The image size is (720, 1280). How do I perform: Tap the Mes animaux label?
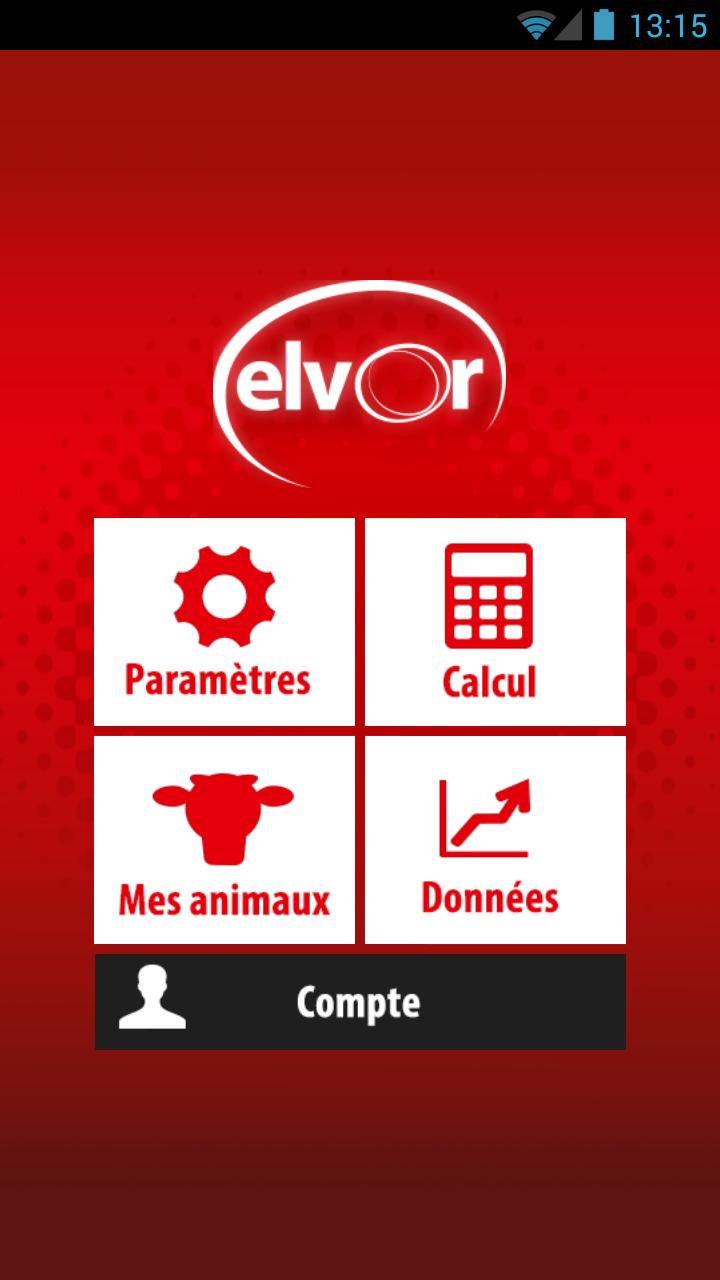click(x=222, y=900)
